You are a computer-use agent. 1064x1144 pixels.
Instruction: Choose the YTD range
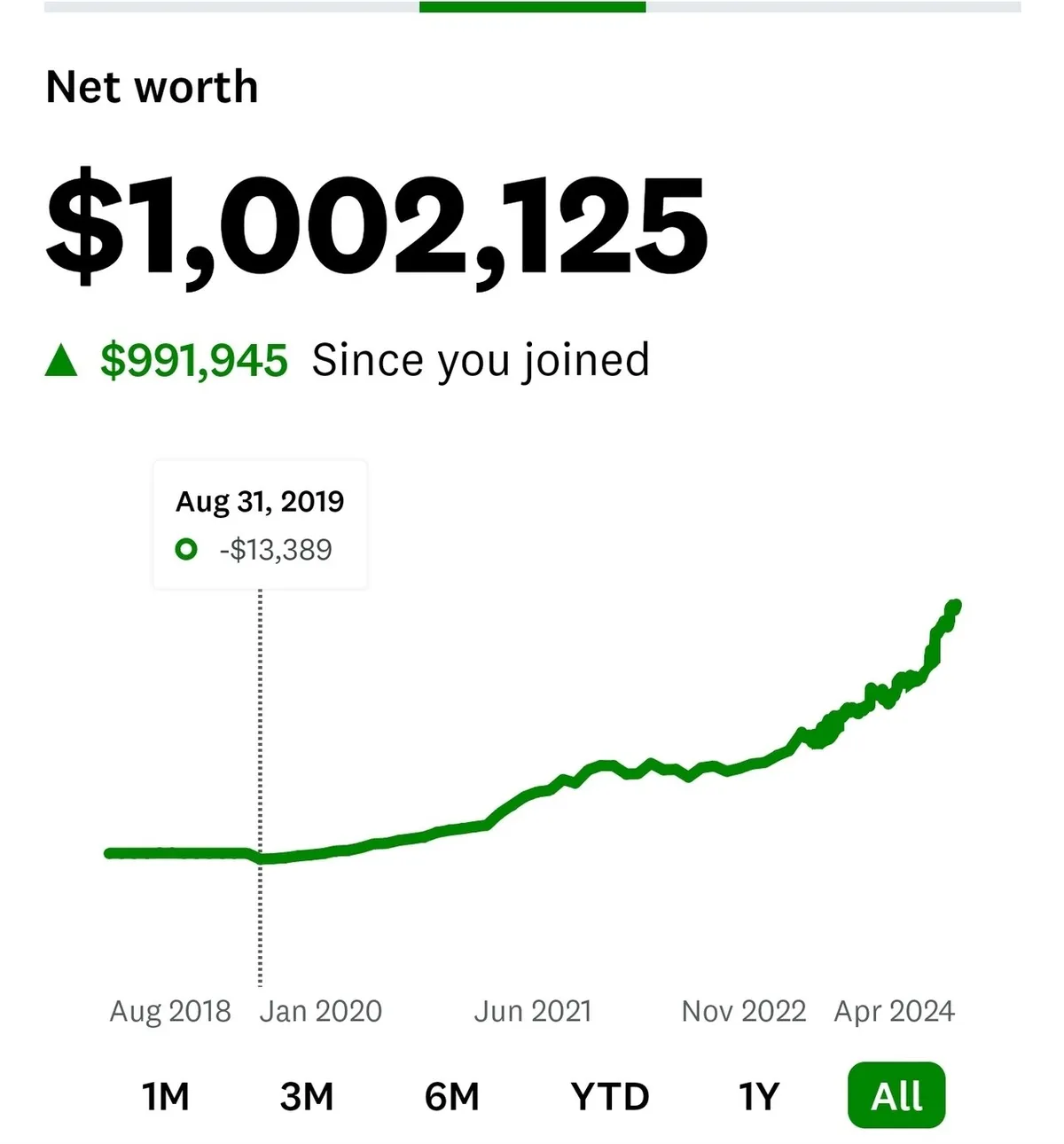pyautogui.click(x=610, y=1097)
